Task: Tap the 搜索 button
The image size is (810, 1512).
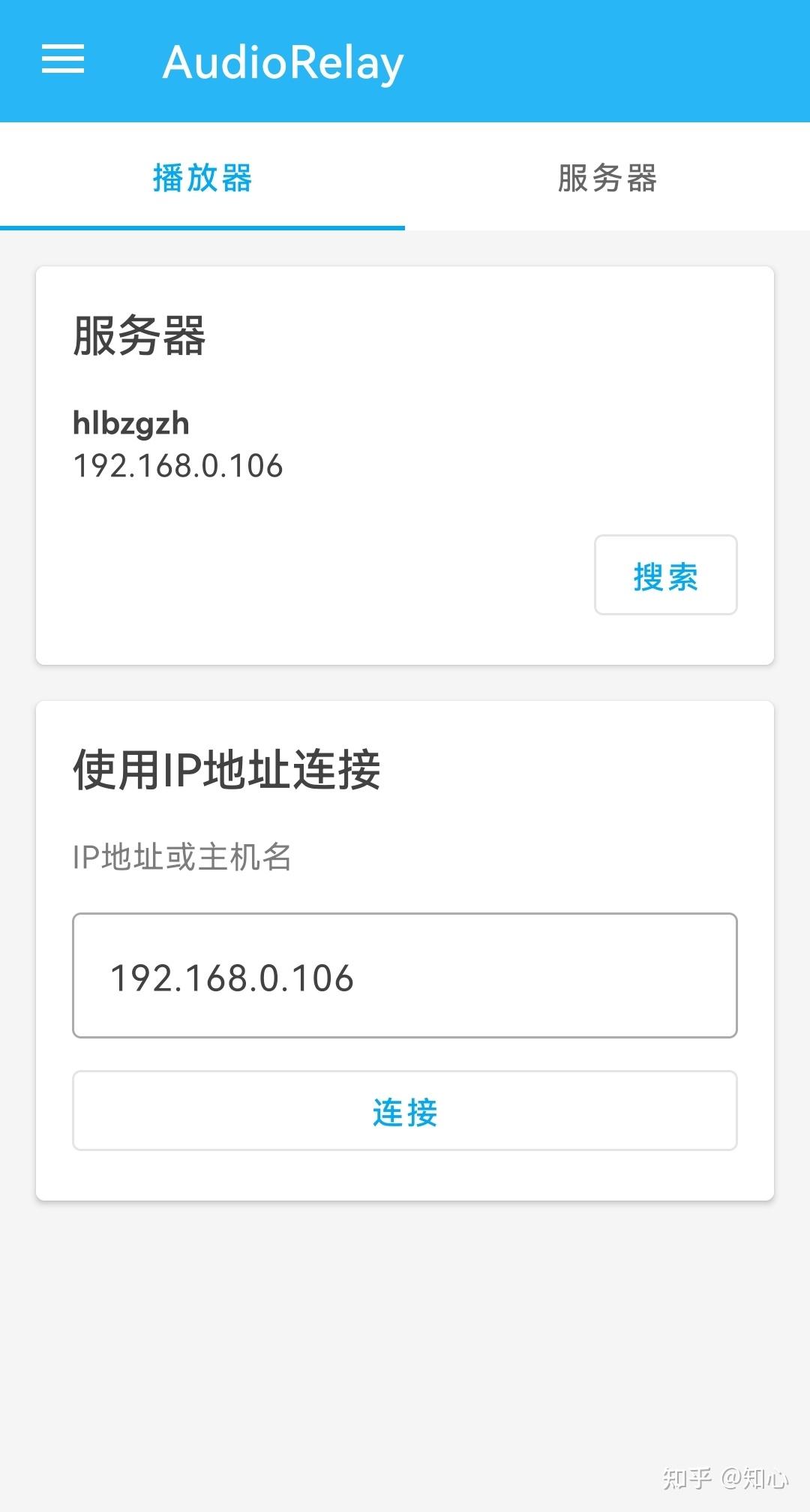Action: pyautogui.click(x=665, y=576)
